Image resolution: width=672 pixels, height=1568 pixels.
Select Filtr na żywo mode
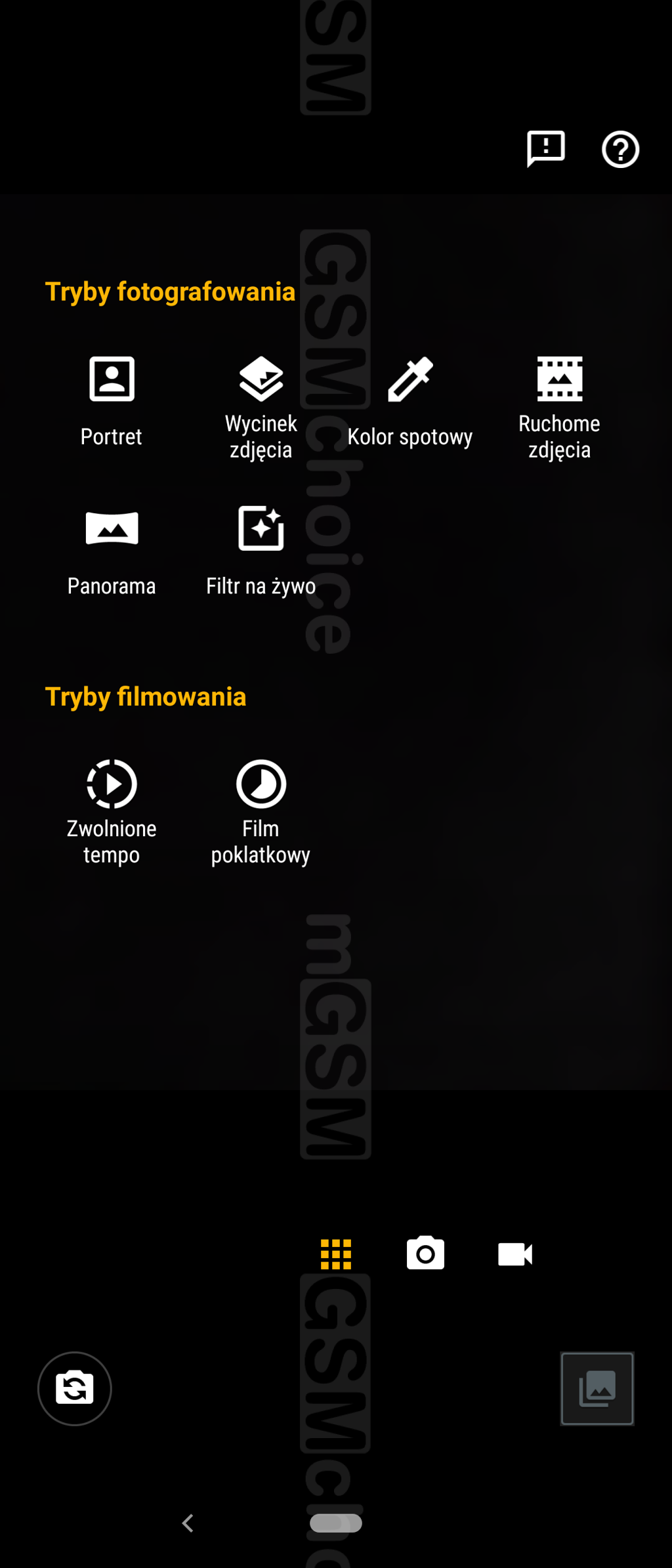pos(261,550)
